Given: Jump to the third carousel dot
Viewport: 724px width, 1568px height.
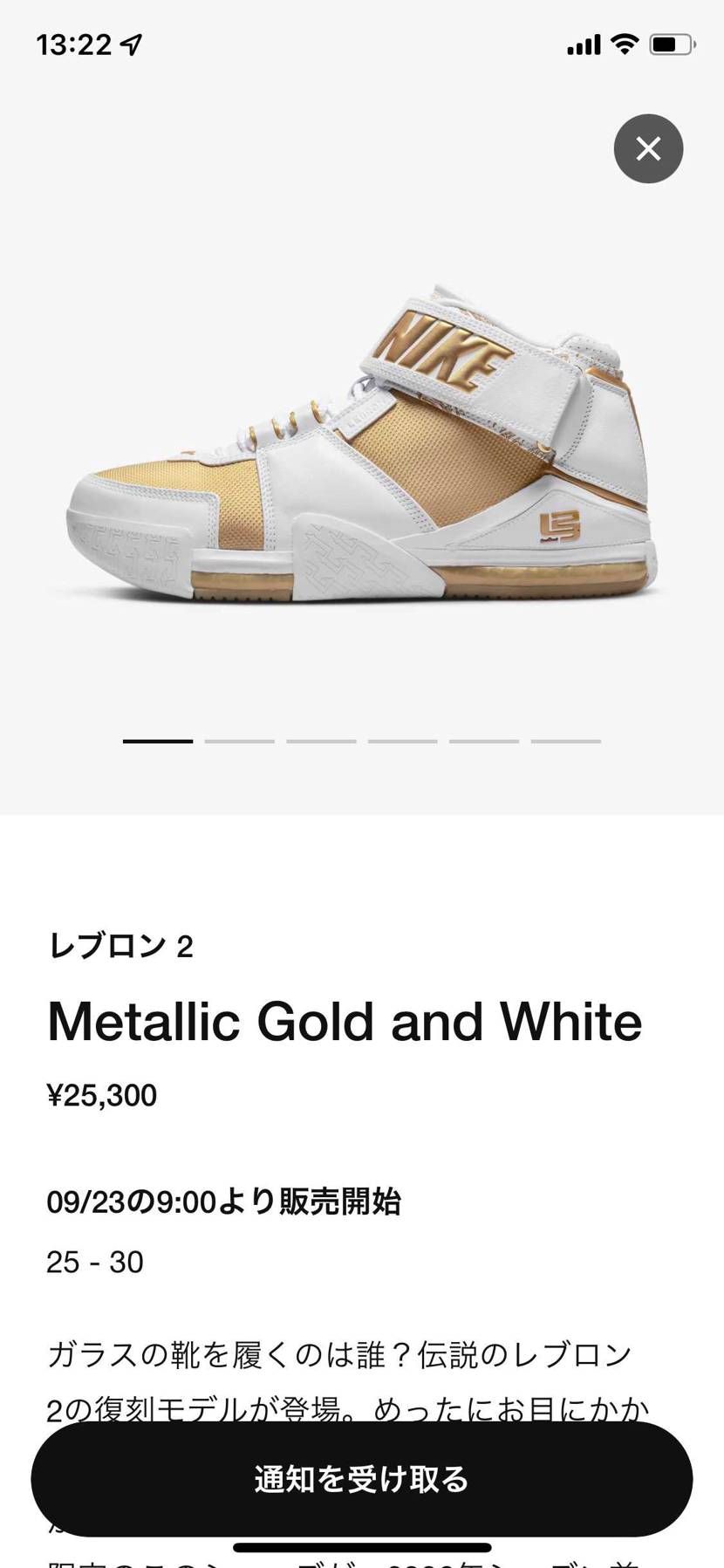Looking at the screenshot, I should click(x=320, y=740).
